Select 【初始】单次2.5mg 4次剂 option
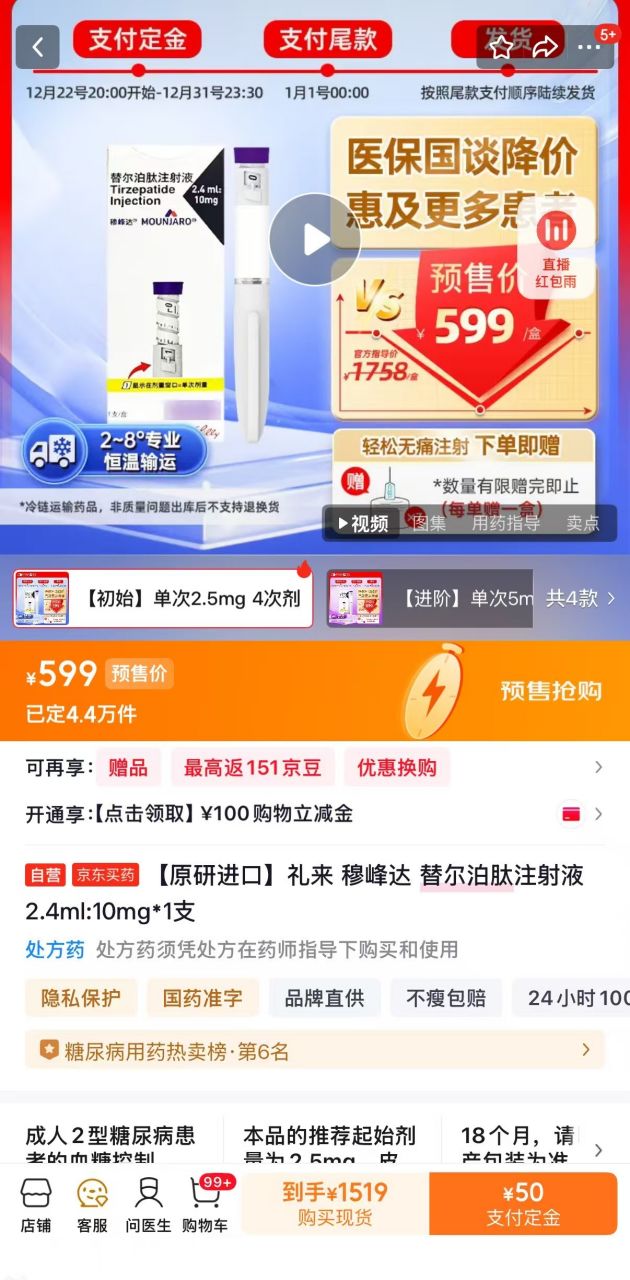Viewport: 630px width, 1280px height. 163,598
